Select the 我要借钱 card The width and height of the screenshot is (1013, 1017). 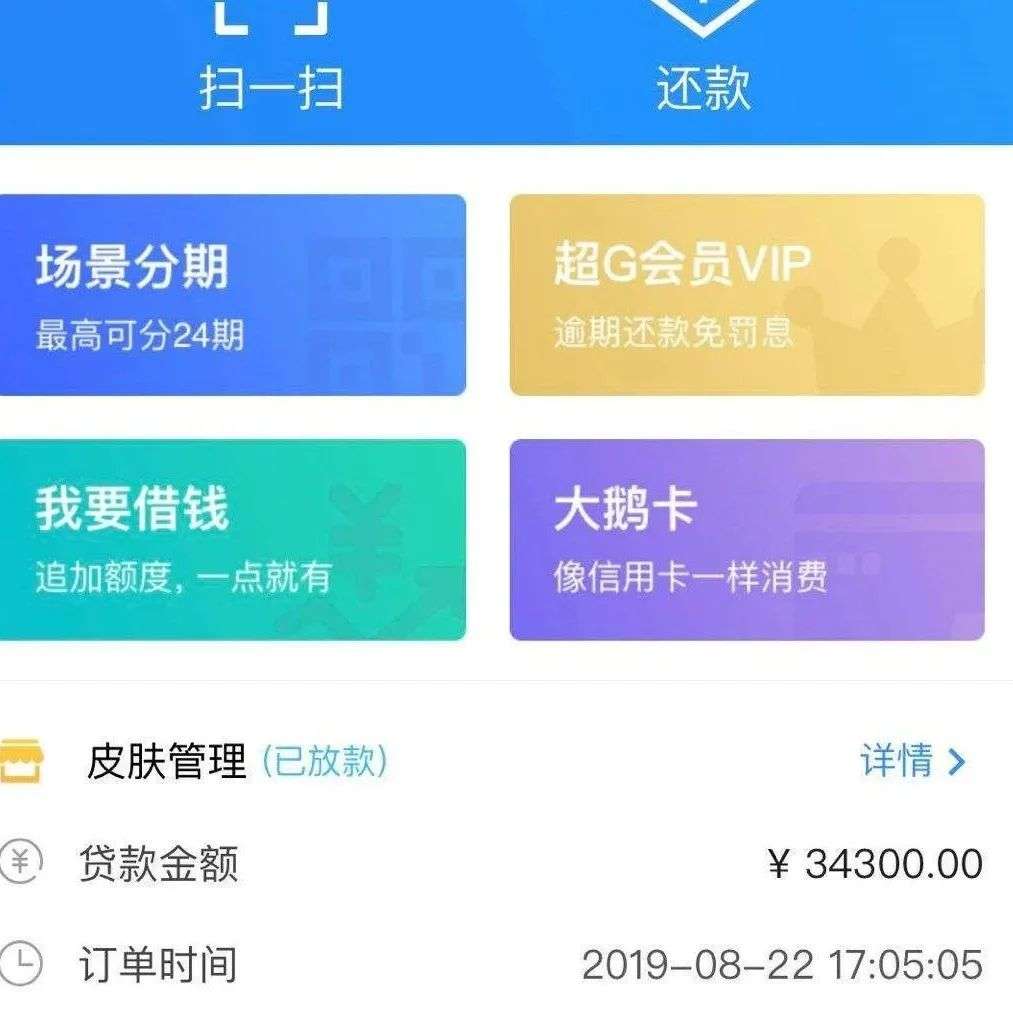[x=232, y=540]
